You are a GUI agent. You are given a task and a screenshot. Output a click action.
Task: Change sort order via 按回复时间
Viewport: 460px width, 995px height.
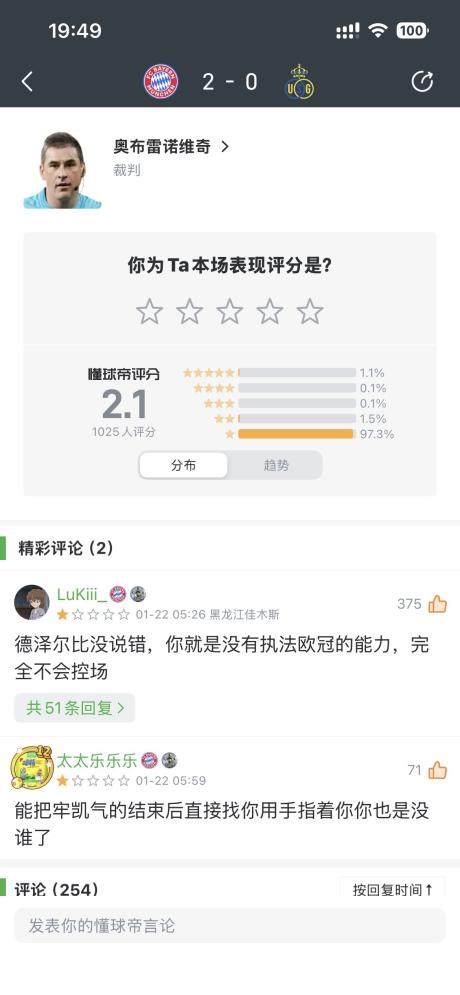392,890
